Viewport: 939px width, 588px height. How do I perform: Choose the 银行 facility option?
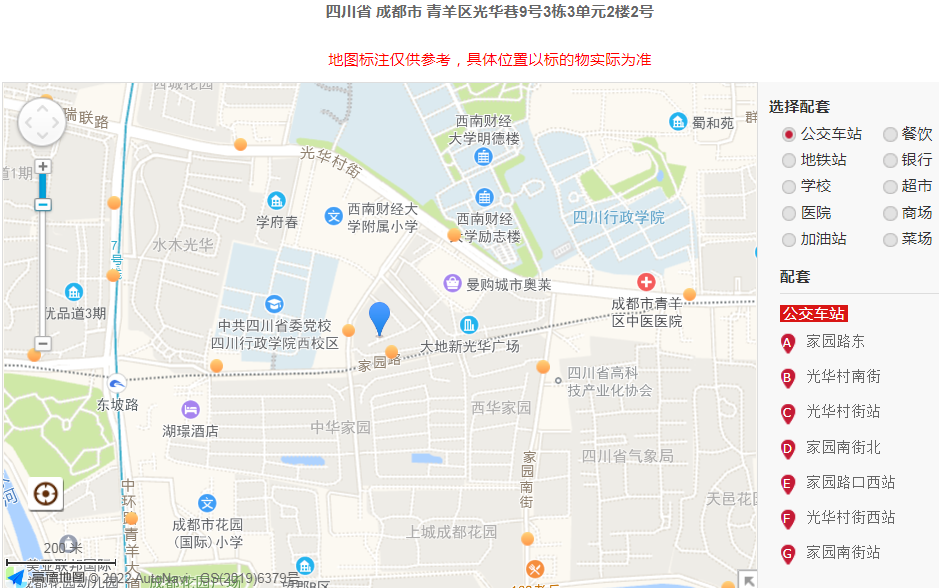[890, 160]
